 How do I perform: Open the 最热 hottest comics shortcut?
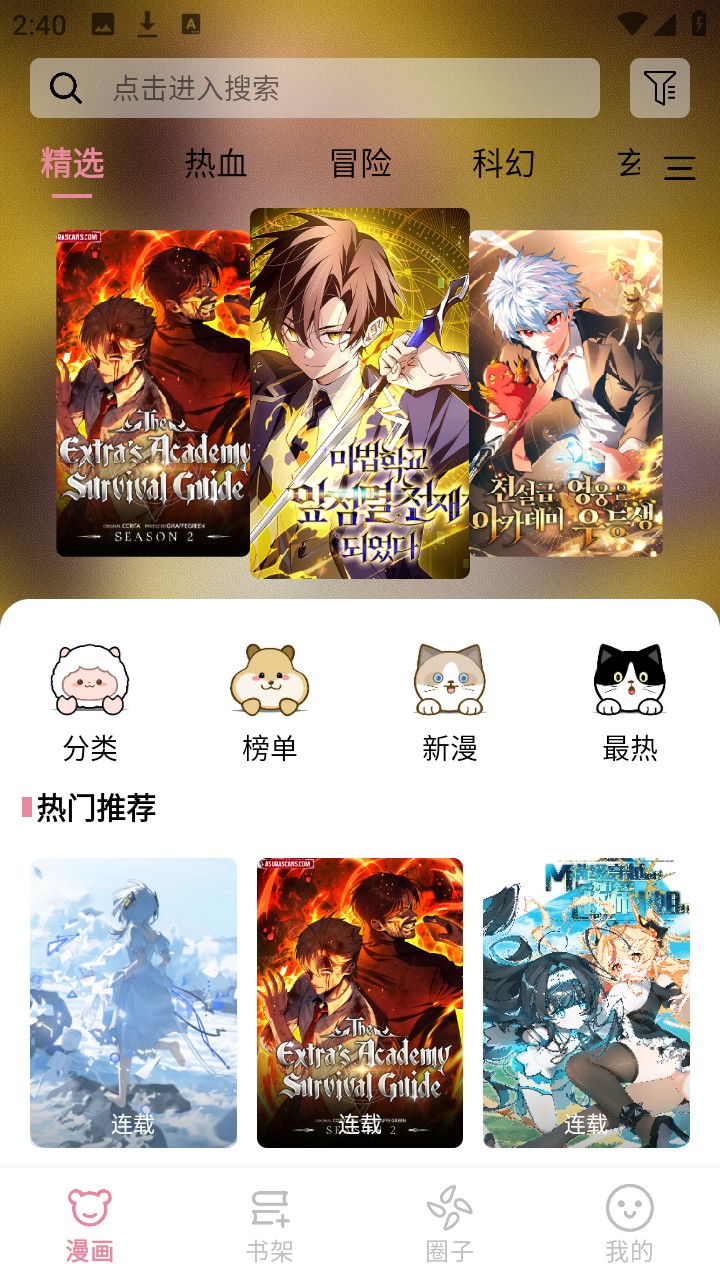pos(630,702)
